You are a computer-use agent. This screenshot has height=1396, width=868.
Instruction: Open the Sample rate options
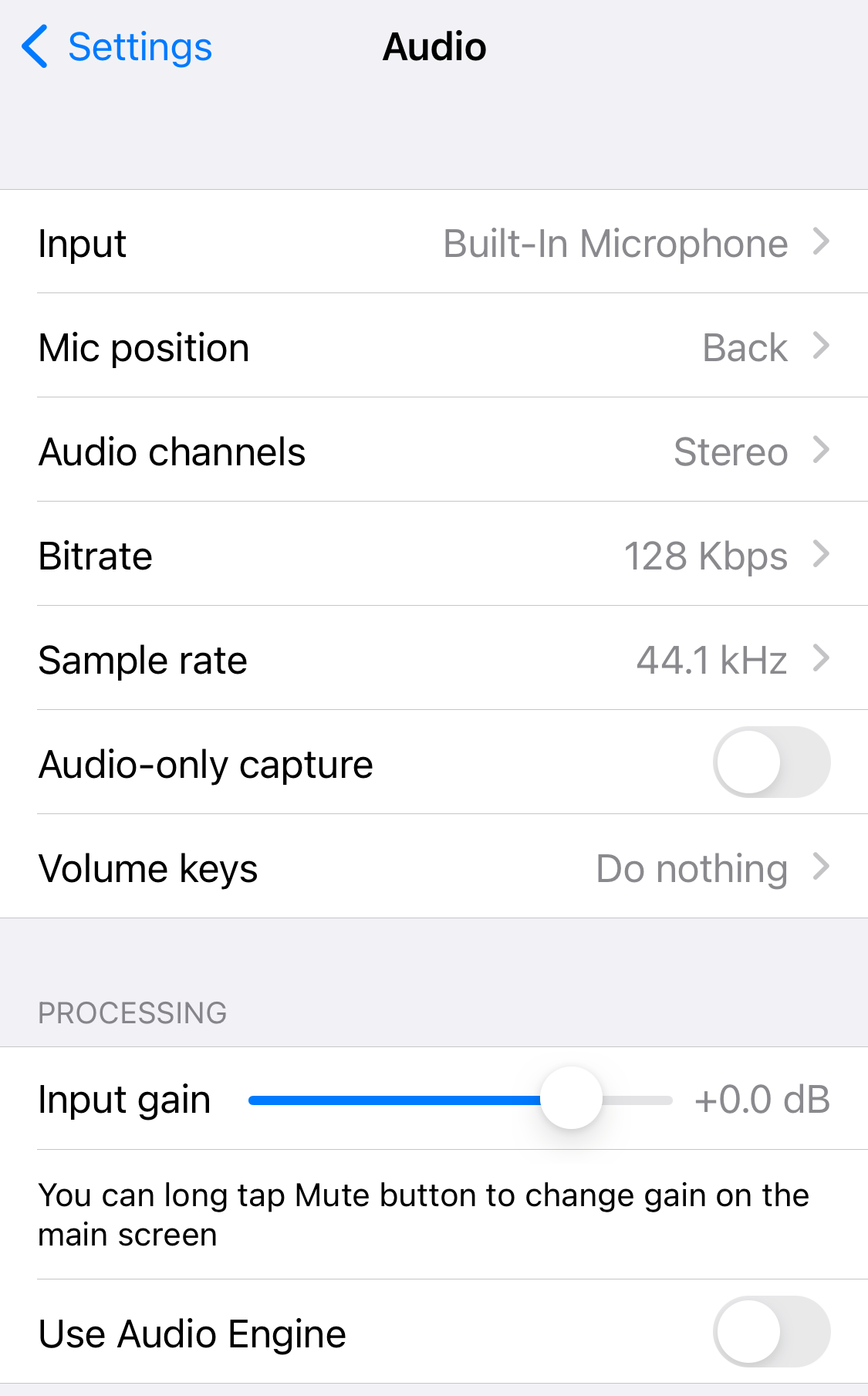[434, 660]
